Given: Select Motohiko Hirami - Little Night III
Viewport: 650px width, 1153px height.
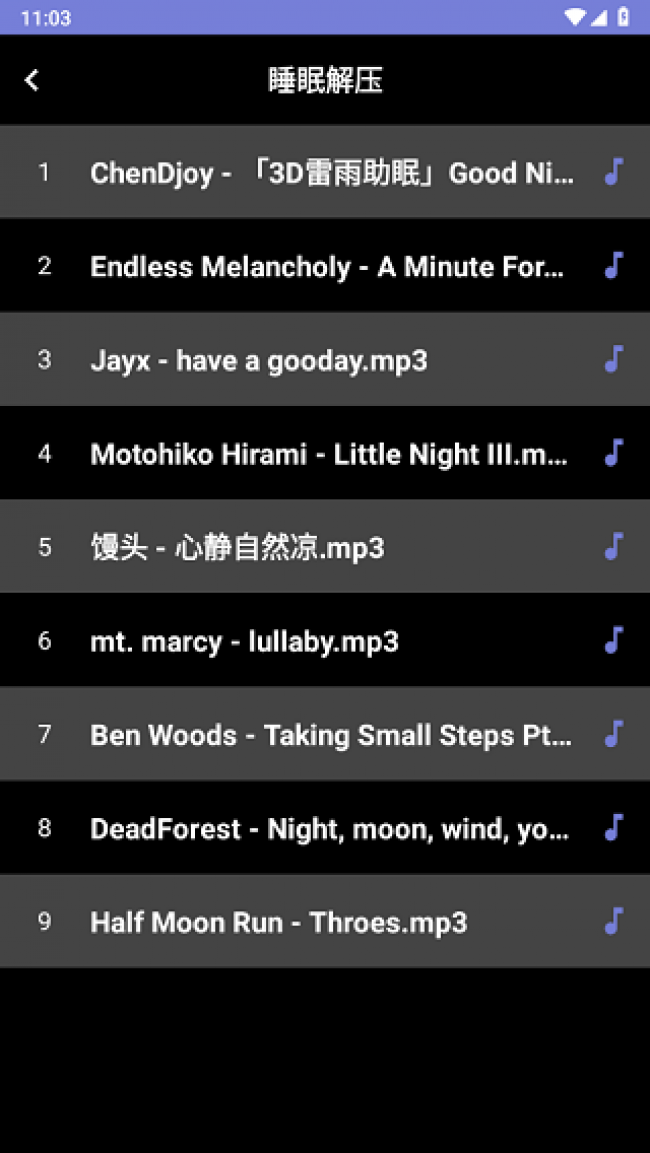Looking at the screenshot, I should pos(328,454).
